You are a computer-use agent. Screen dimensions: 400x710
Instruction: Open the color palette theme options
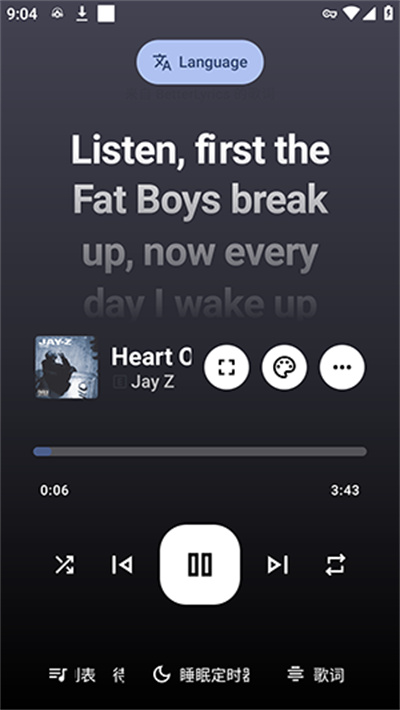tap(284, 367)
